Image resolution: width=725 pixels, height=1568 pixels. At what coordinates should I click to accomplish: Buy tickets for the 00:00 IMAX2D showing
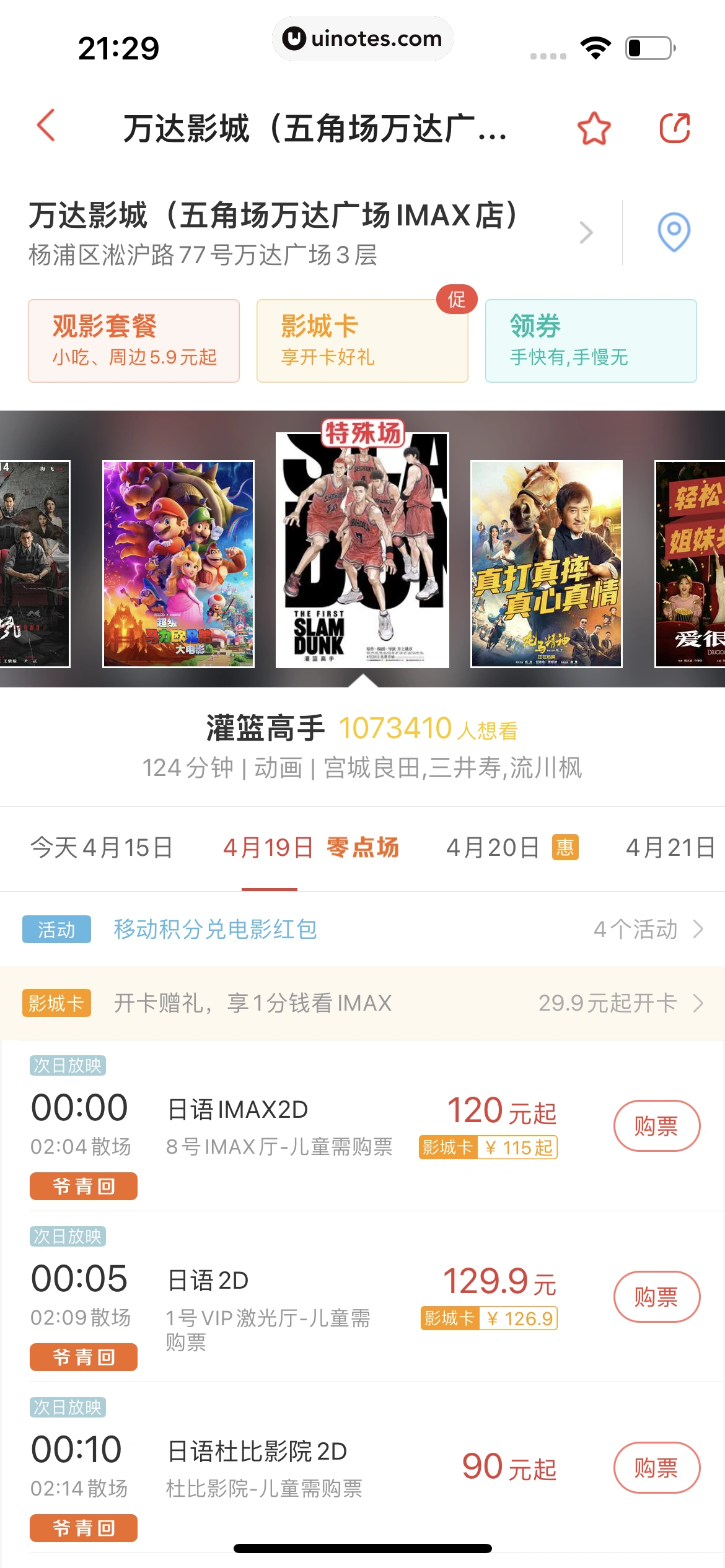[x=656, y=1125]
